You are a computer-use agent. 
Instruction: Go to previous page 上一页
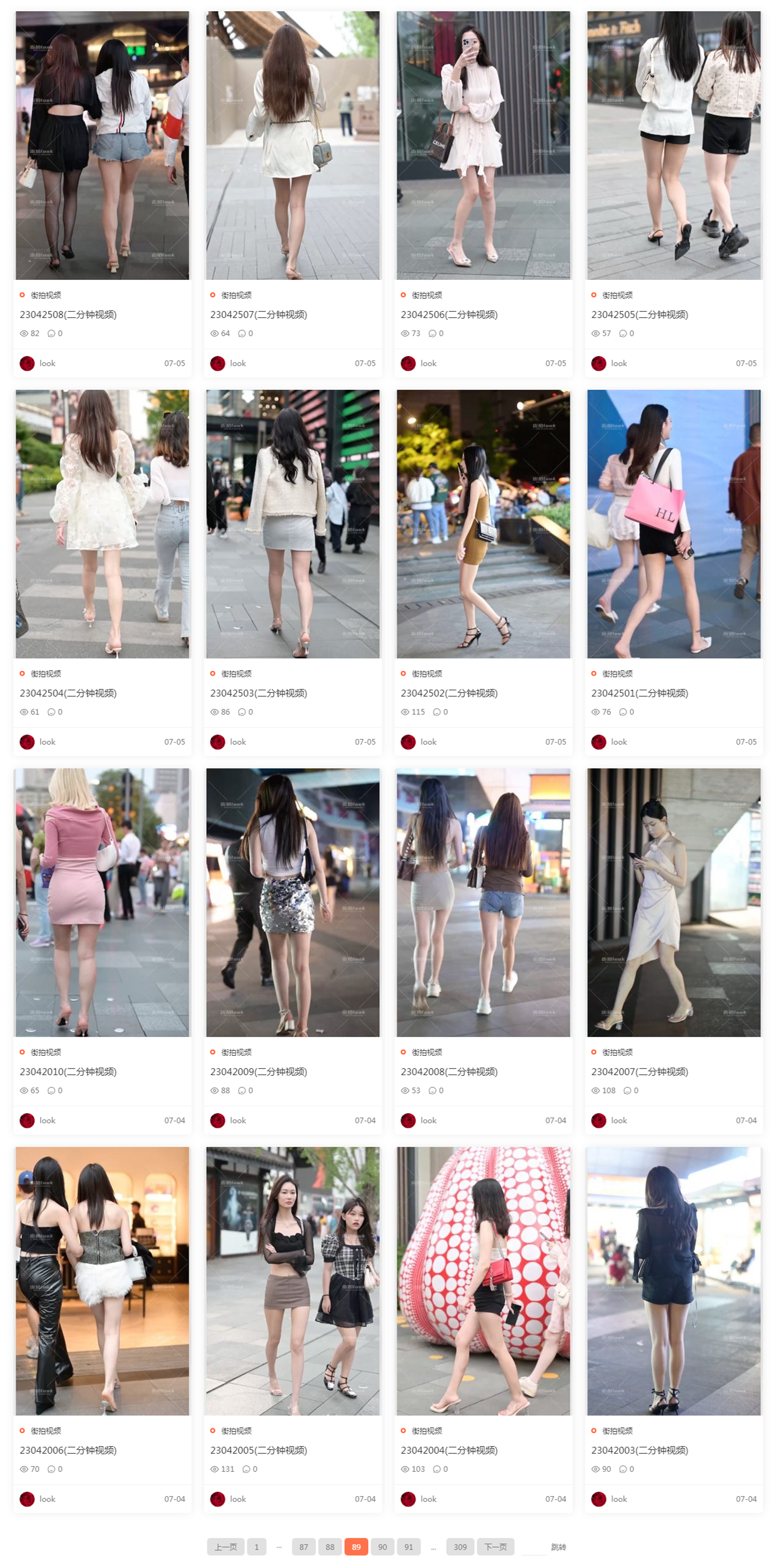[226, 1547]
